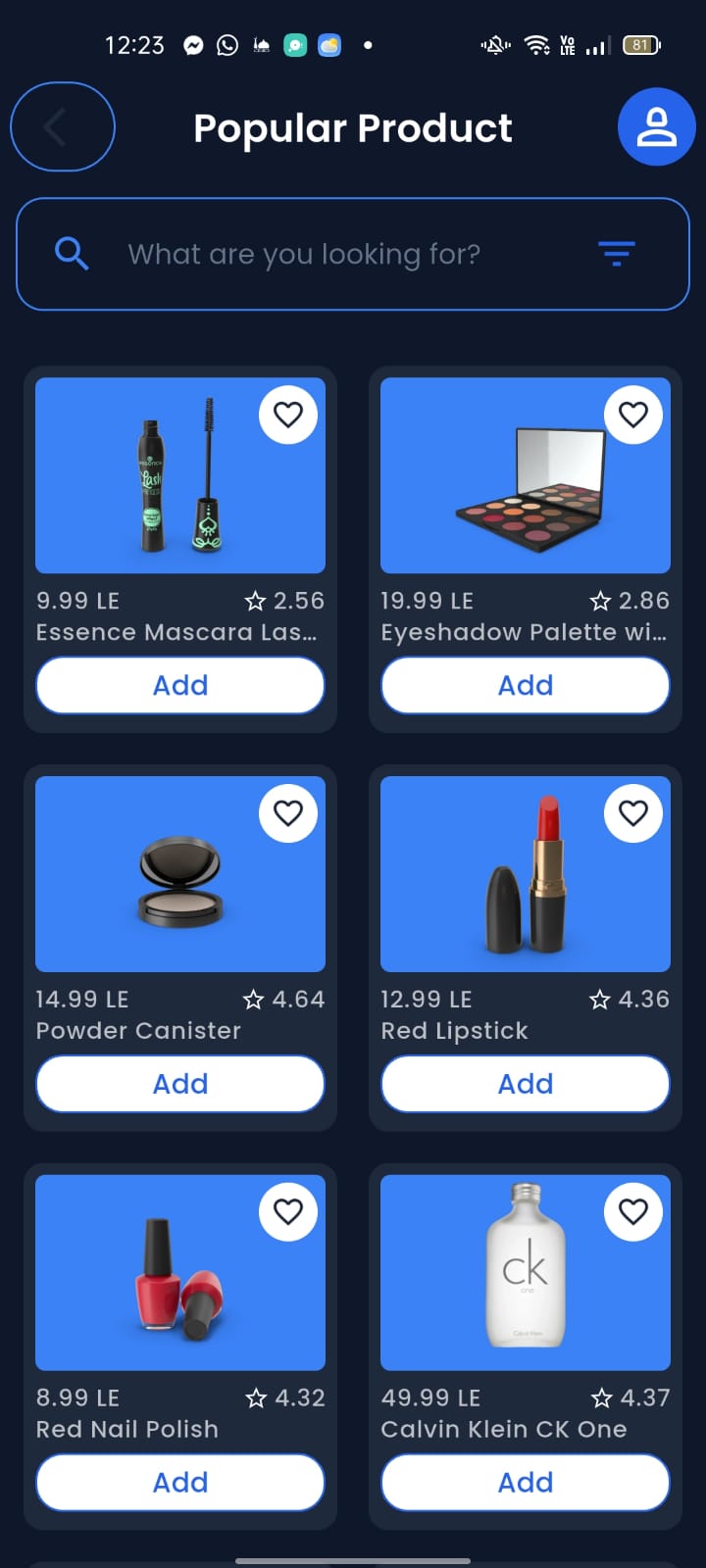
Task: Heart the Red Lipstick product
Action: [633, 812]
